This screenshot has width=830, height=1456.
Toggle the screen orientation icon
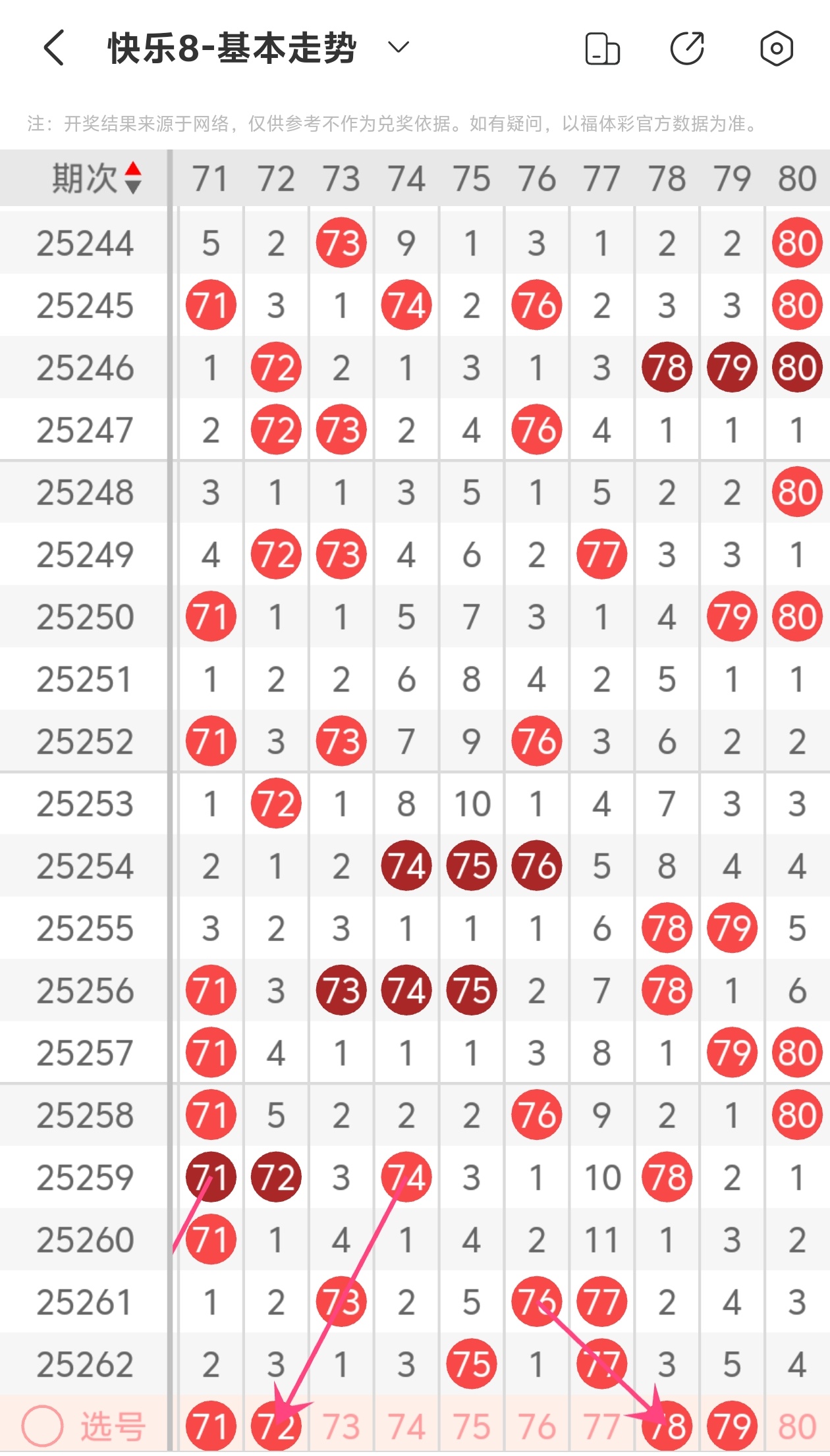[x=602, y=49]
